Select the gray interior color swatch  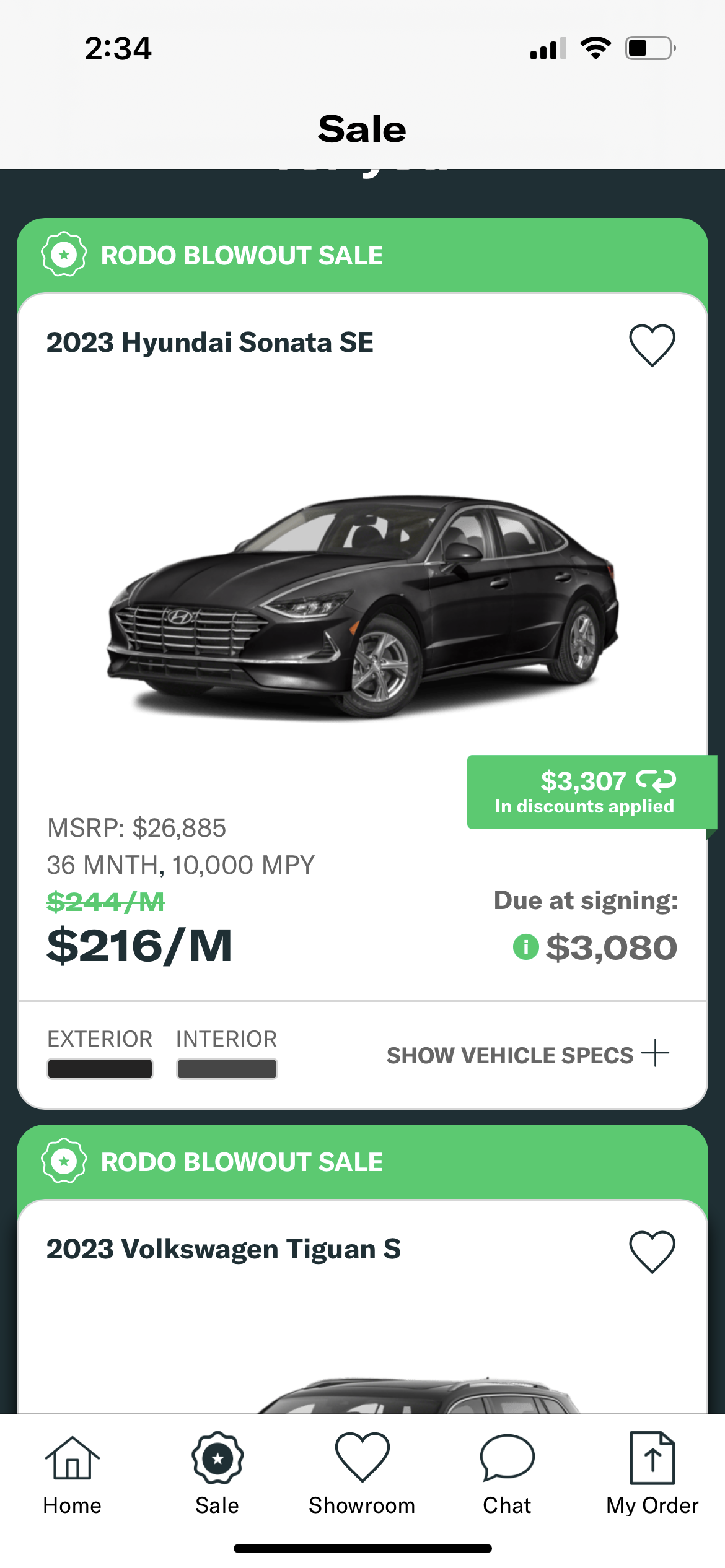point(227,1068)
